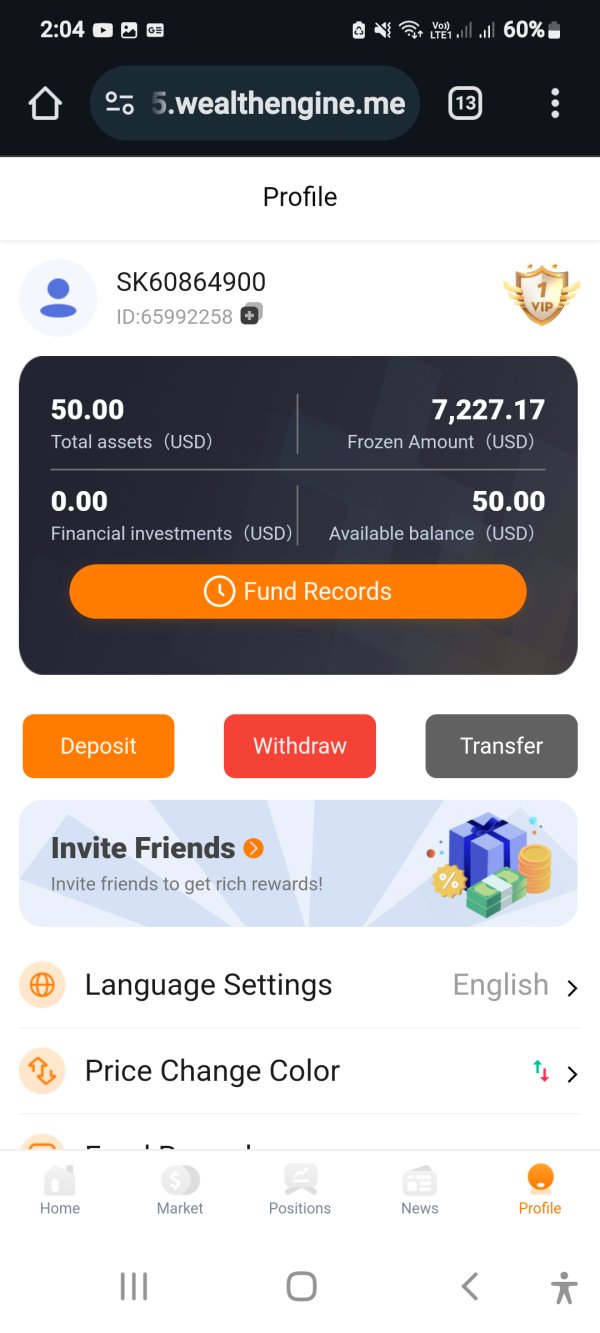Tap the profile avatar picture

point(58,297)
